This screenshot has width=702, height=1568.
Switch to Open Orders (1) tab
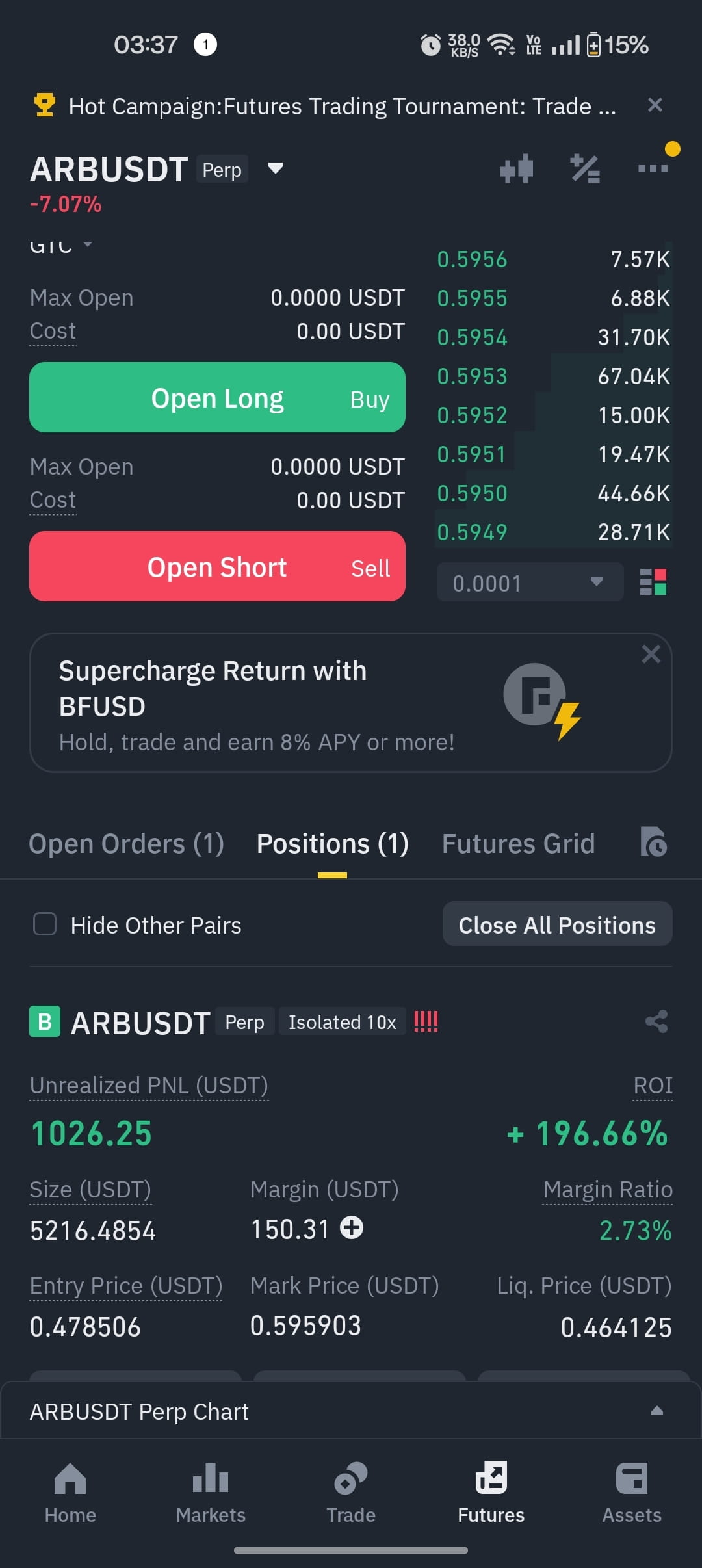[126, 844]
